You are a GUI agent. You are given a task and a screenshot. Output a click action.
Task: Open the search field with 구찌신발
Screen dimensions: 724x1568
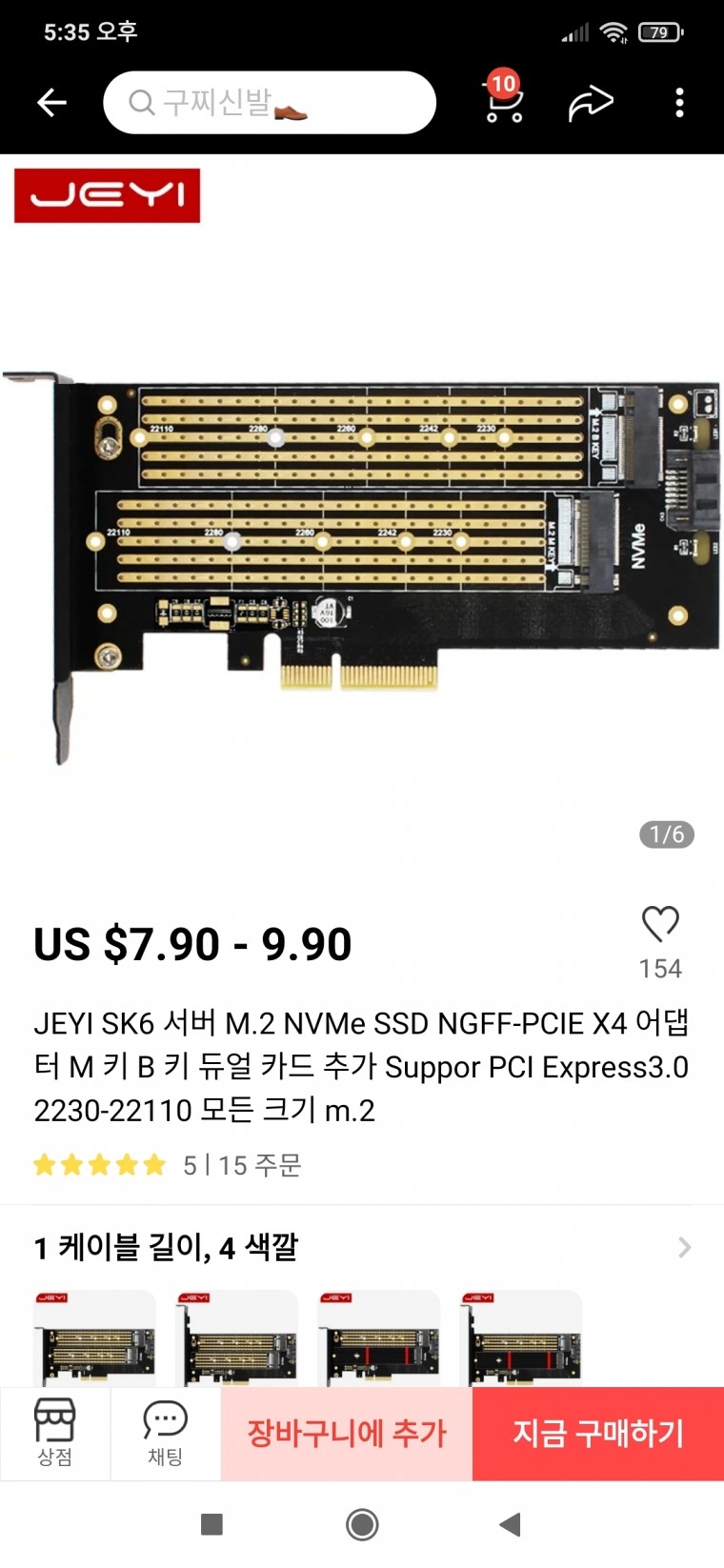pyautogui.click(x=269, y=102)
